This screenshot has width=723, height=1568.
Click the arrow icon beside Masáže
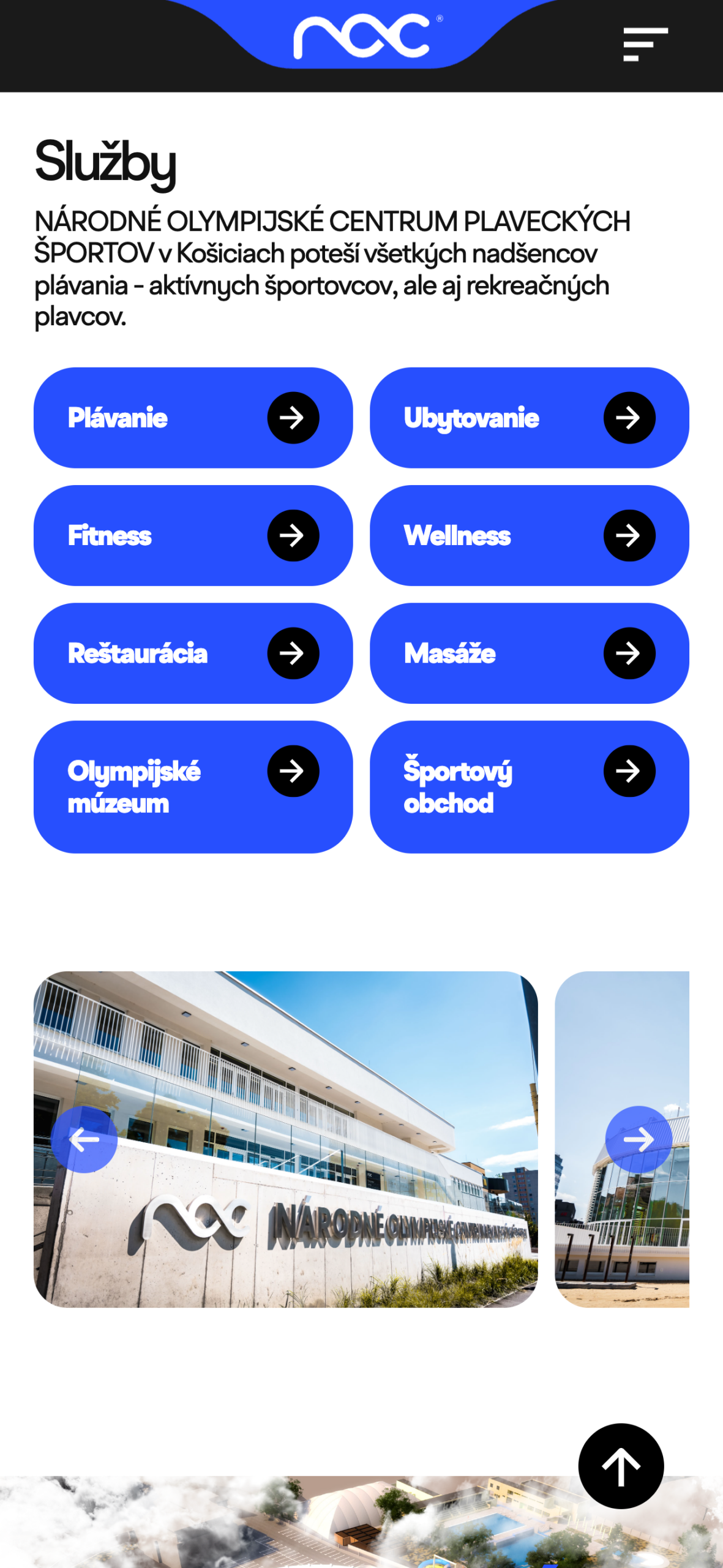pyautogui.click(x=629, y=653)
